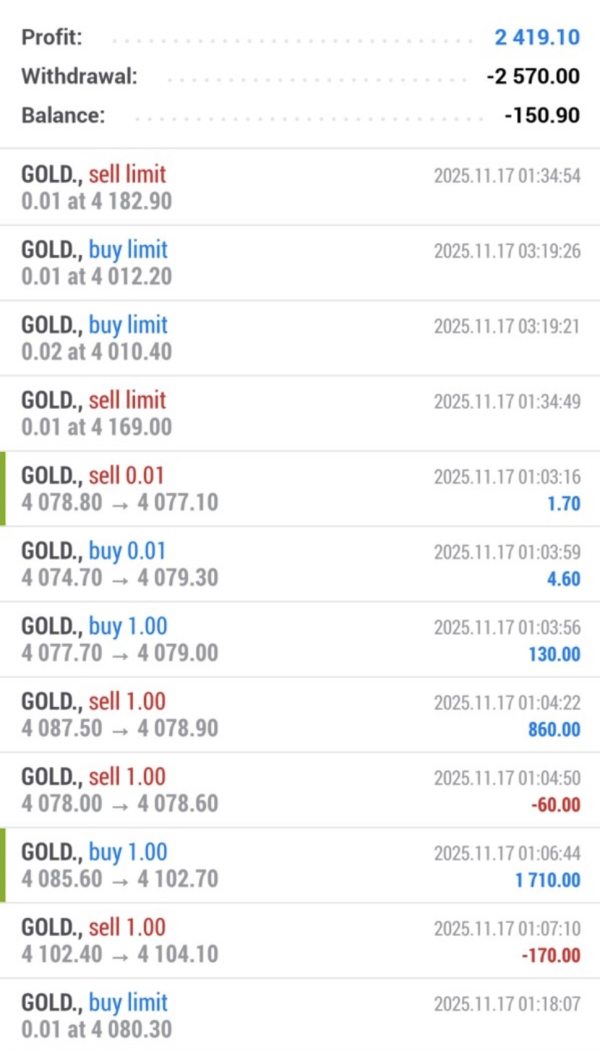Expand the buy limit order at 4 012.20

click(x=300, y=262)
